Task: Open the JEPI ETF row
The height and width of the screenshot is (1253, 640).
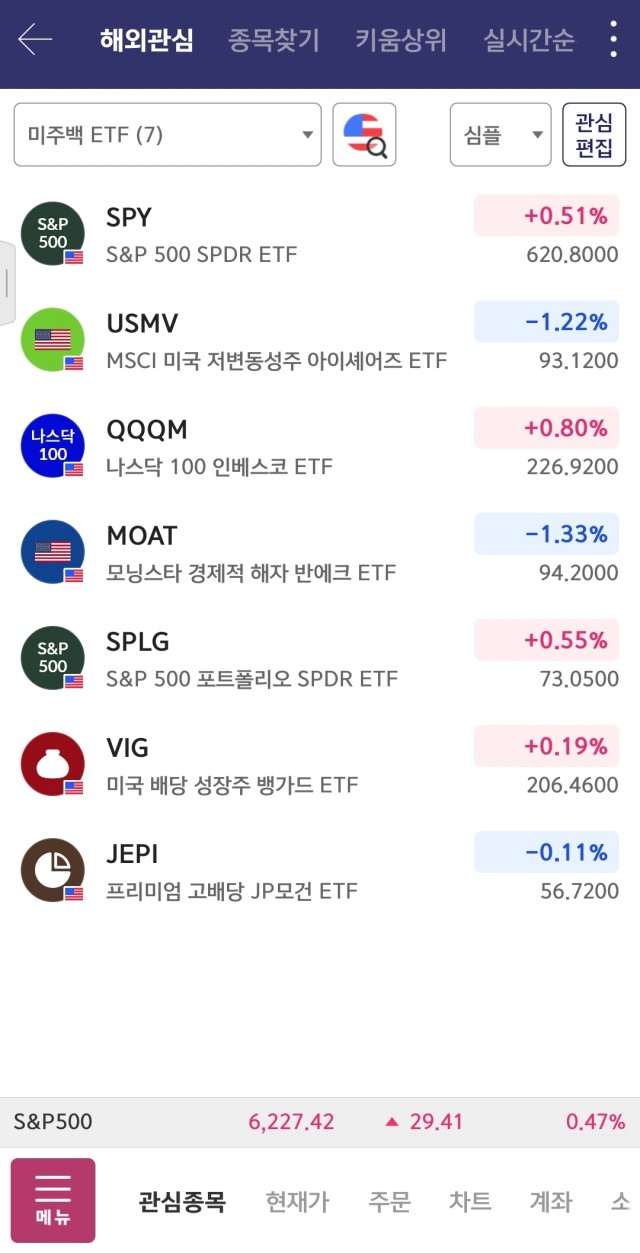Action: tap(320, 871)
